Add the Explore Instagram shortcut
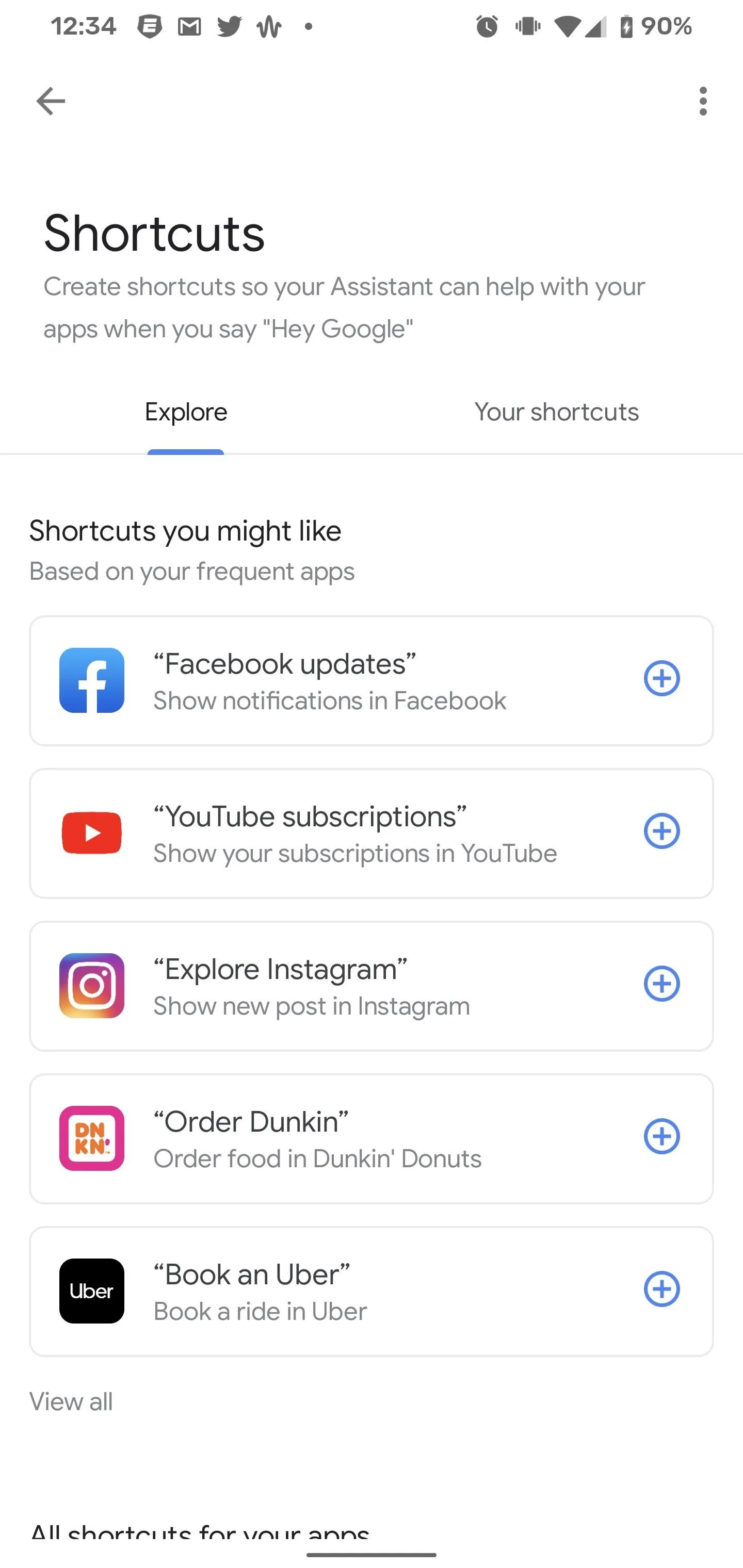This screenshot has height=1568, width=743. pos(661,984)
